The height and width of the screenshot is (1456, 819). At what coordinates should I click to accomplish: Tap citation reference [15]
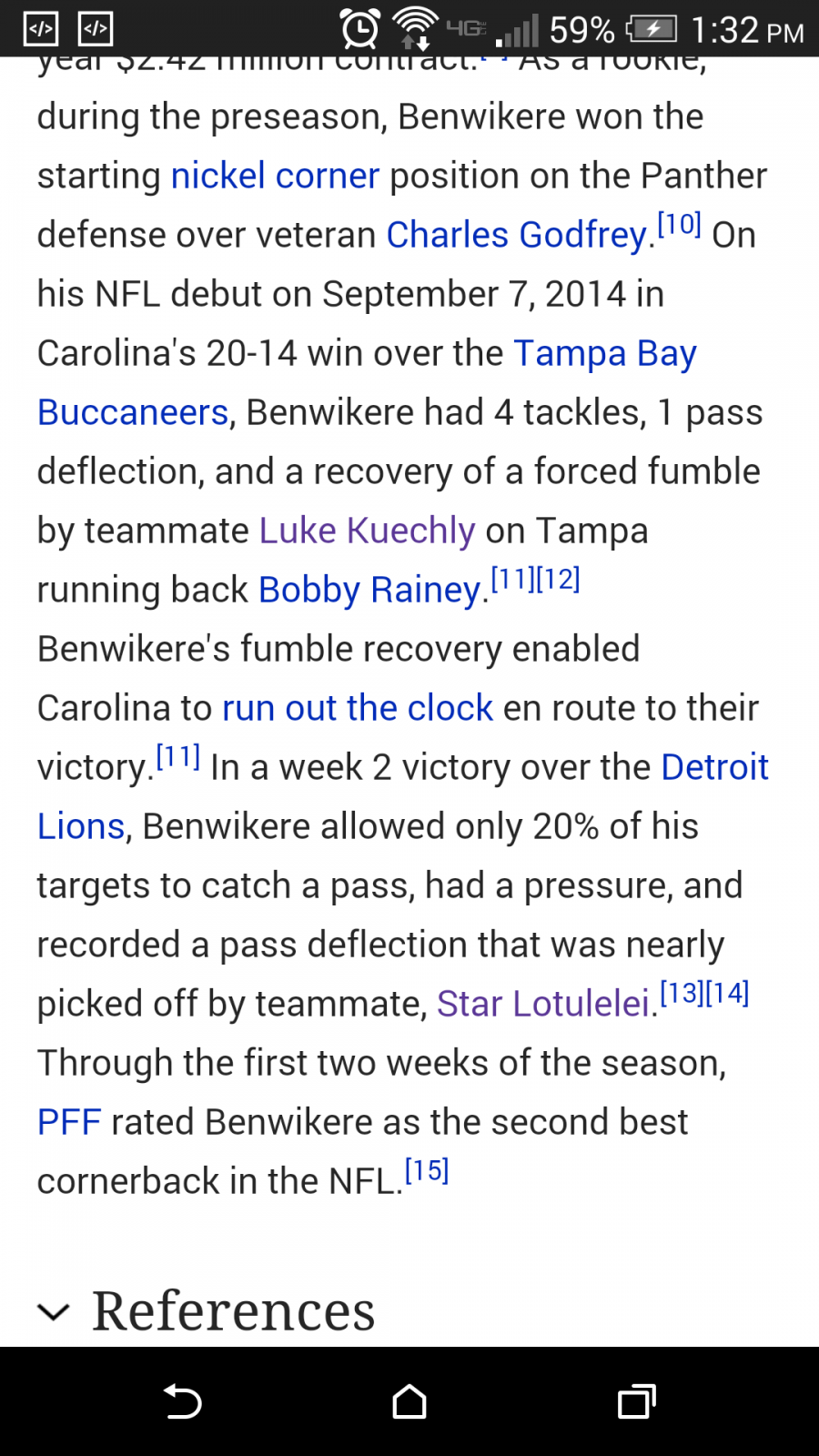427,1170
